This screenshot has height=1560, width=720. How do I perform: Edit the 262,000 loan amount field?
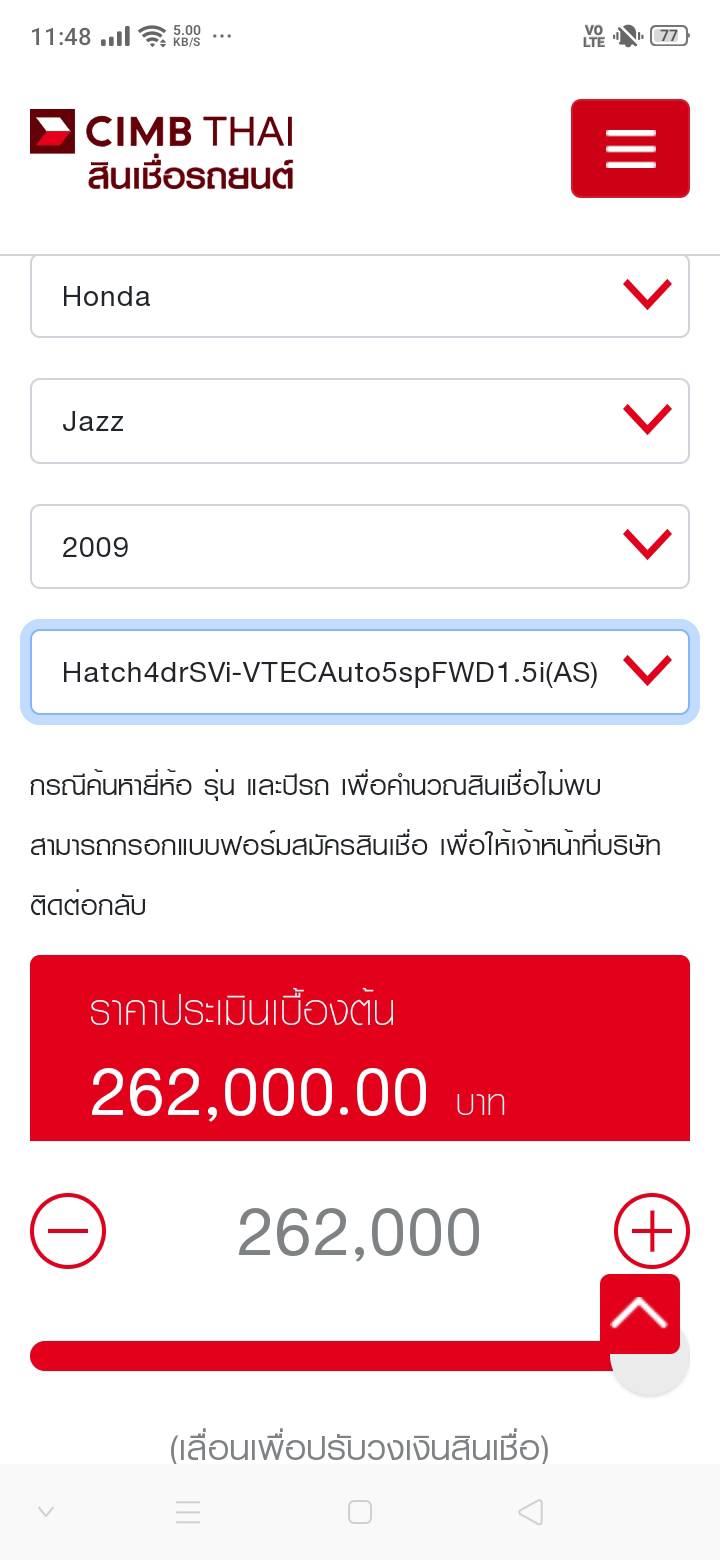pyautogui.click(x=359, y=1233)
